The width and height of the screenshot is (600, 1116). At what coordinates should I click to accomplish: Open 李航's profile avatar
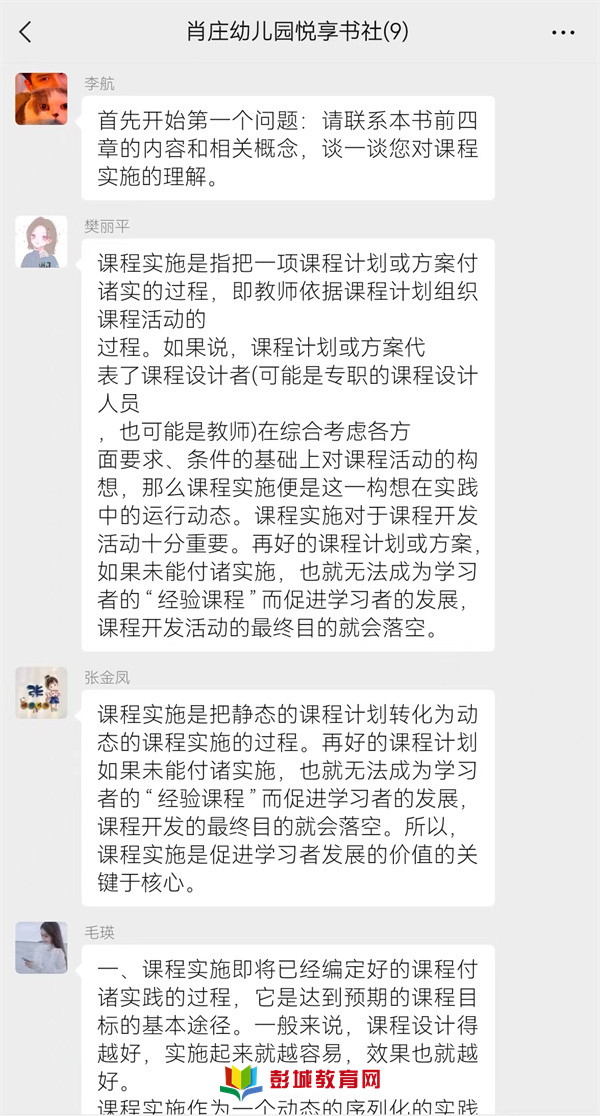pyautogui.click(x=41, y=99)
